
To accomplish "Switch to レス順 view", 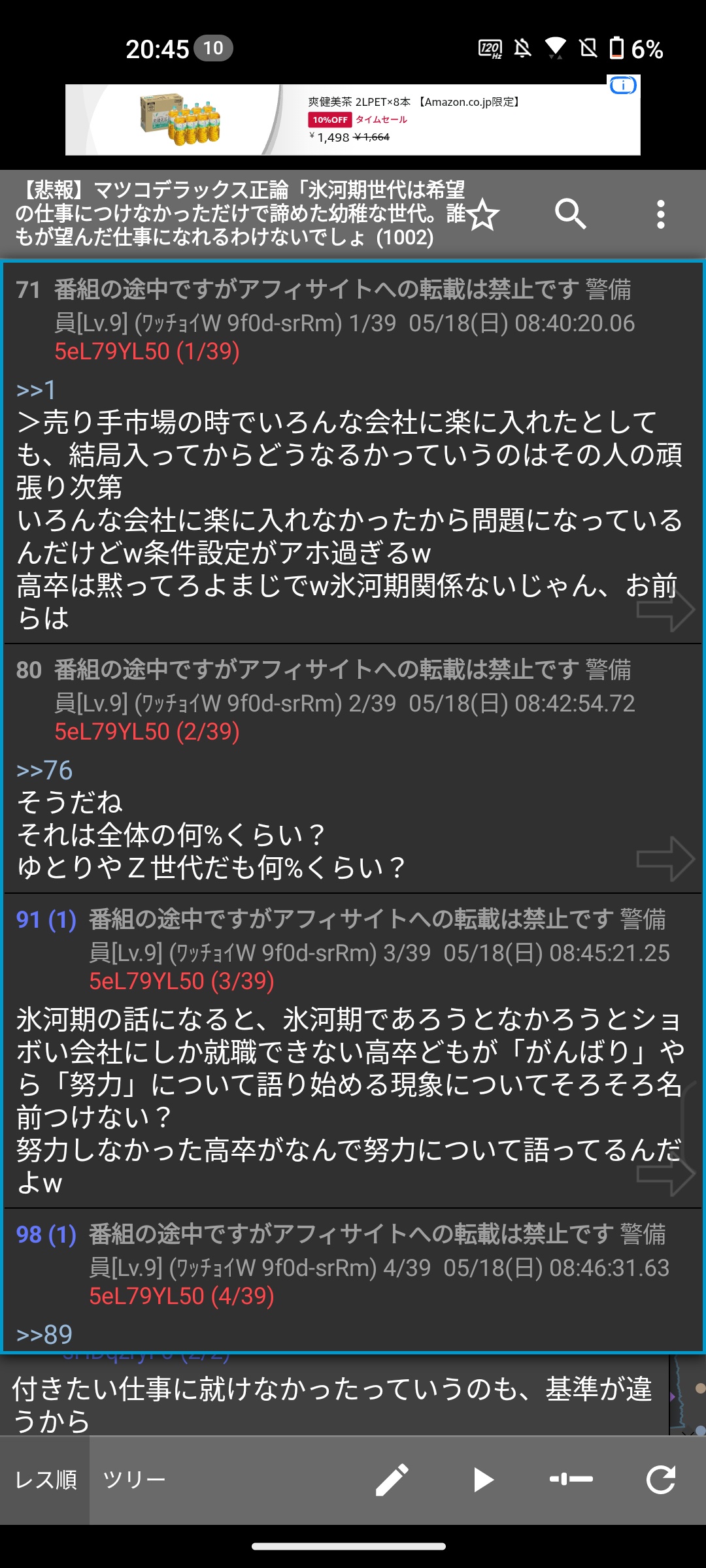I will point(46,1480).
